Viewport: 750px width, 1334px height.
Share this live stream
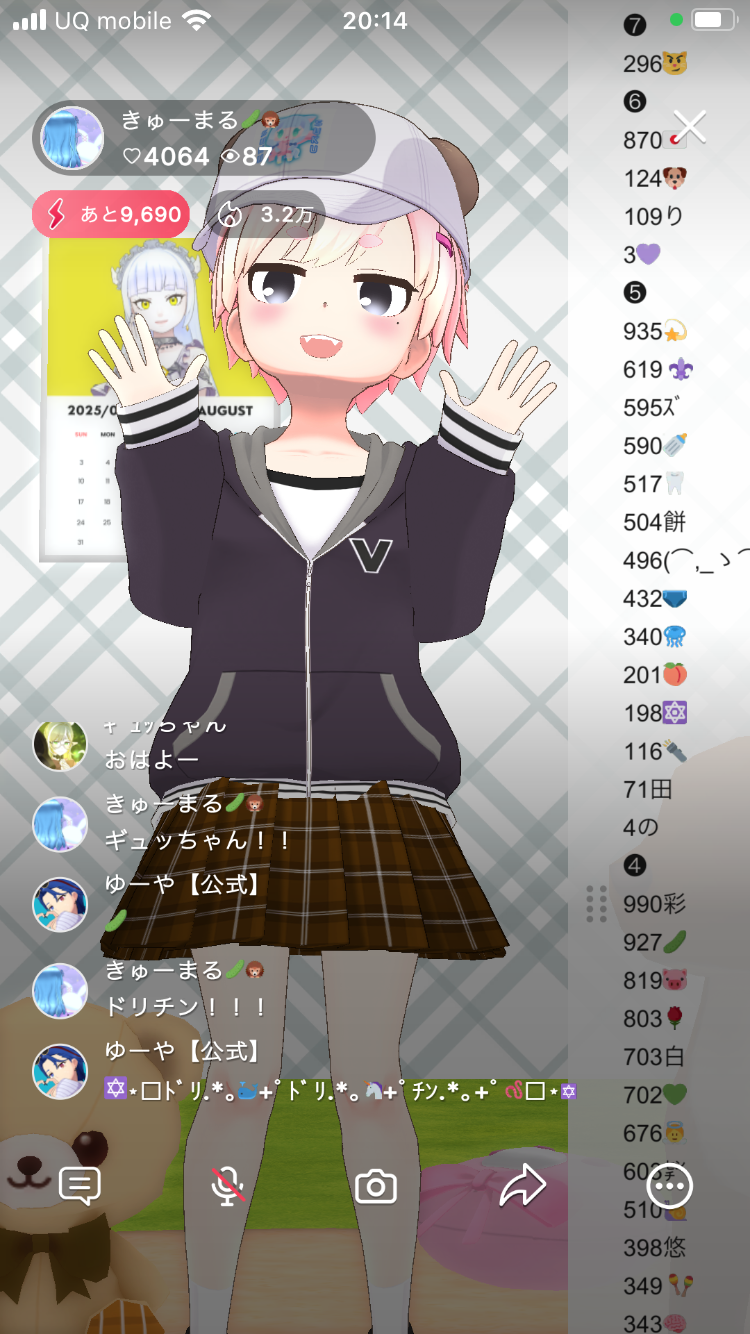(522, 1186)
